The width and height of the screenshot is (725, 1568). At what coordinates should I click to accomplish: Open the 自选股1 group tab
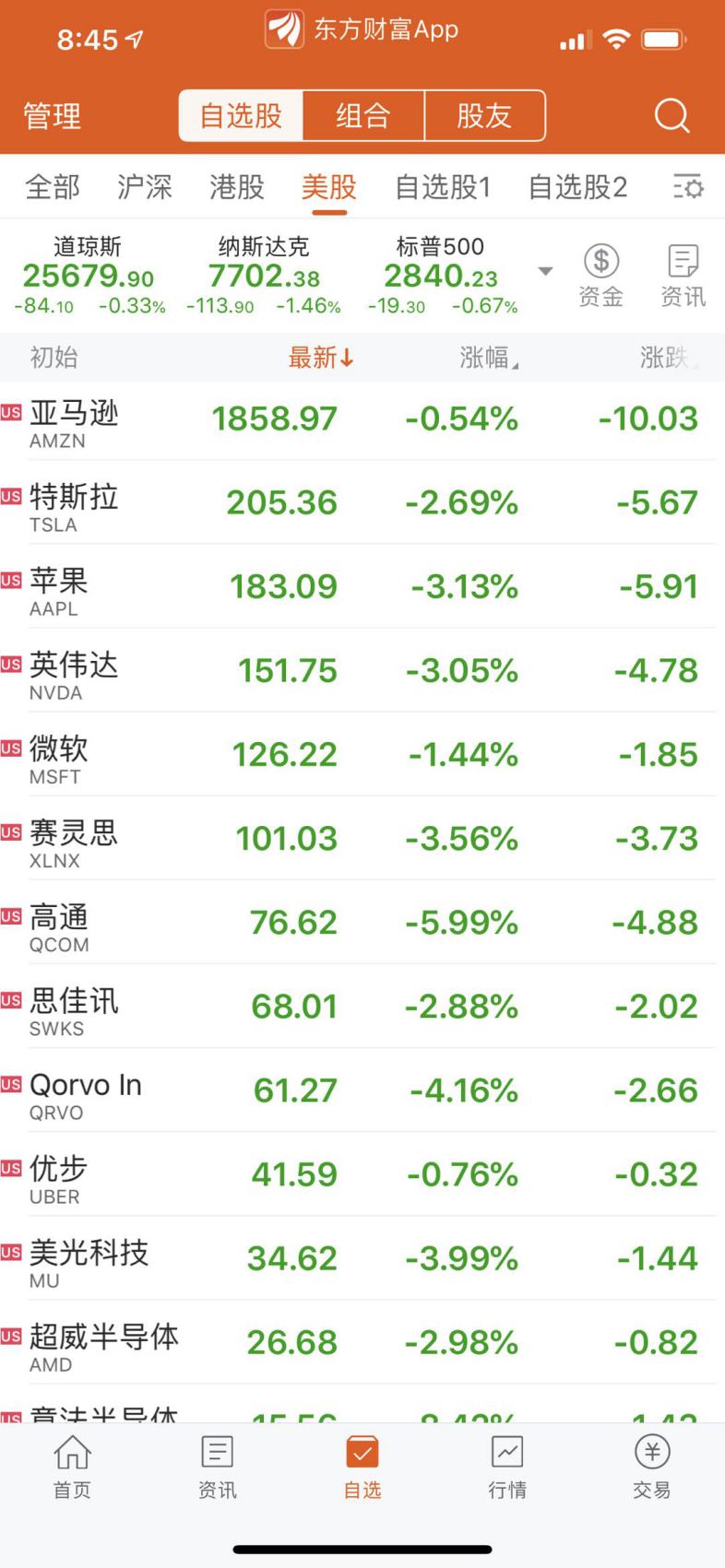click(x=443, y=187)
